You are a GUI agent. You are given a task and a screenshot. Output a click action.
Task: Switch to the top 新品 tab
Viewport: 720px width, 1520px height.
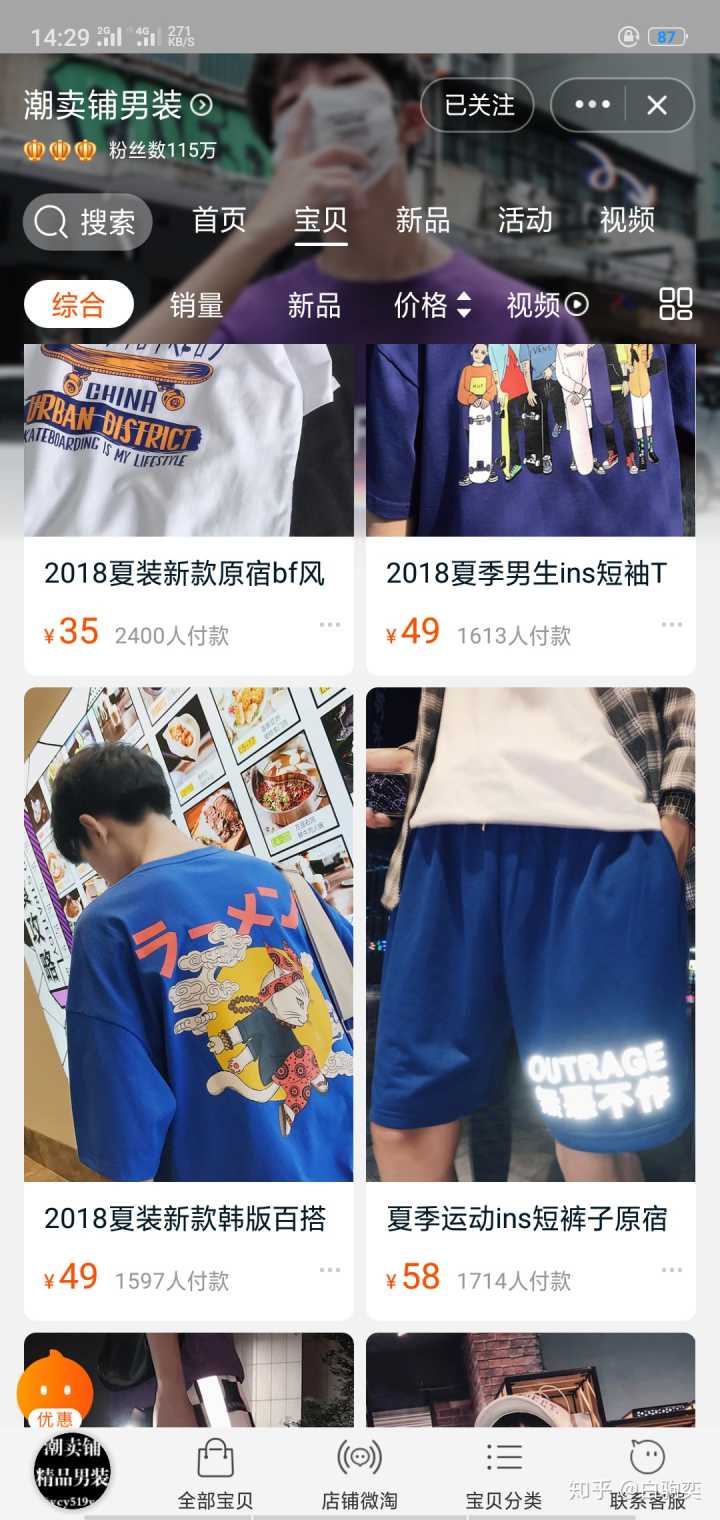click(x=422, y=220)
